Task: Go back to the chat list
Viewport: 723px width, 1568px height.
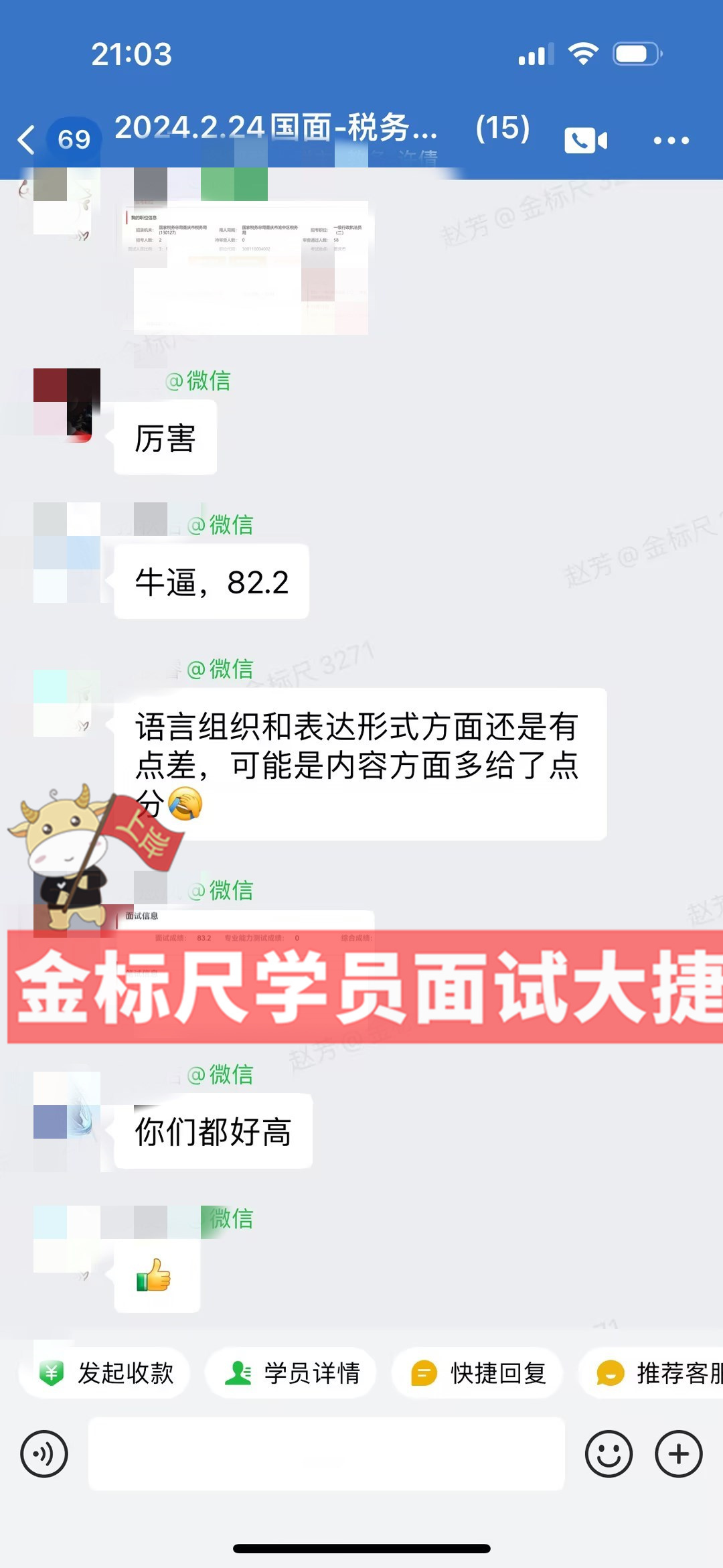Action: click(27, 140)
